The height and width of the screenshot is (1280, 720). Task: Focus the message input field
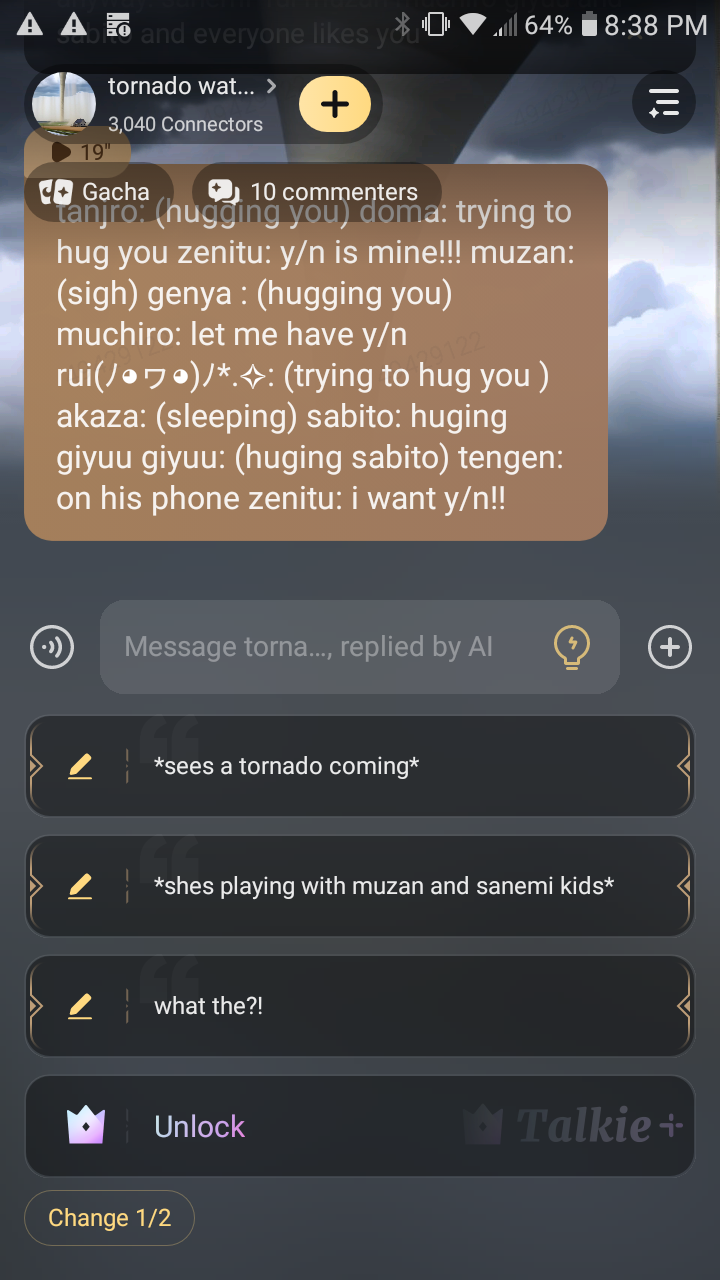320,647
